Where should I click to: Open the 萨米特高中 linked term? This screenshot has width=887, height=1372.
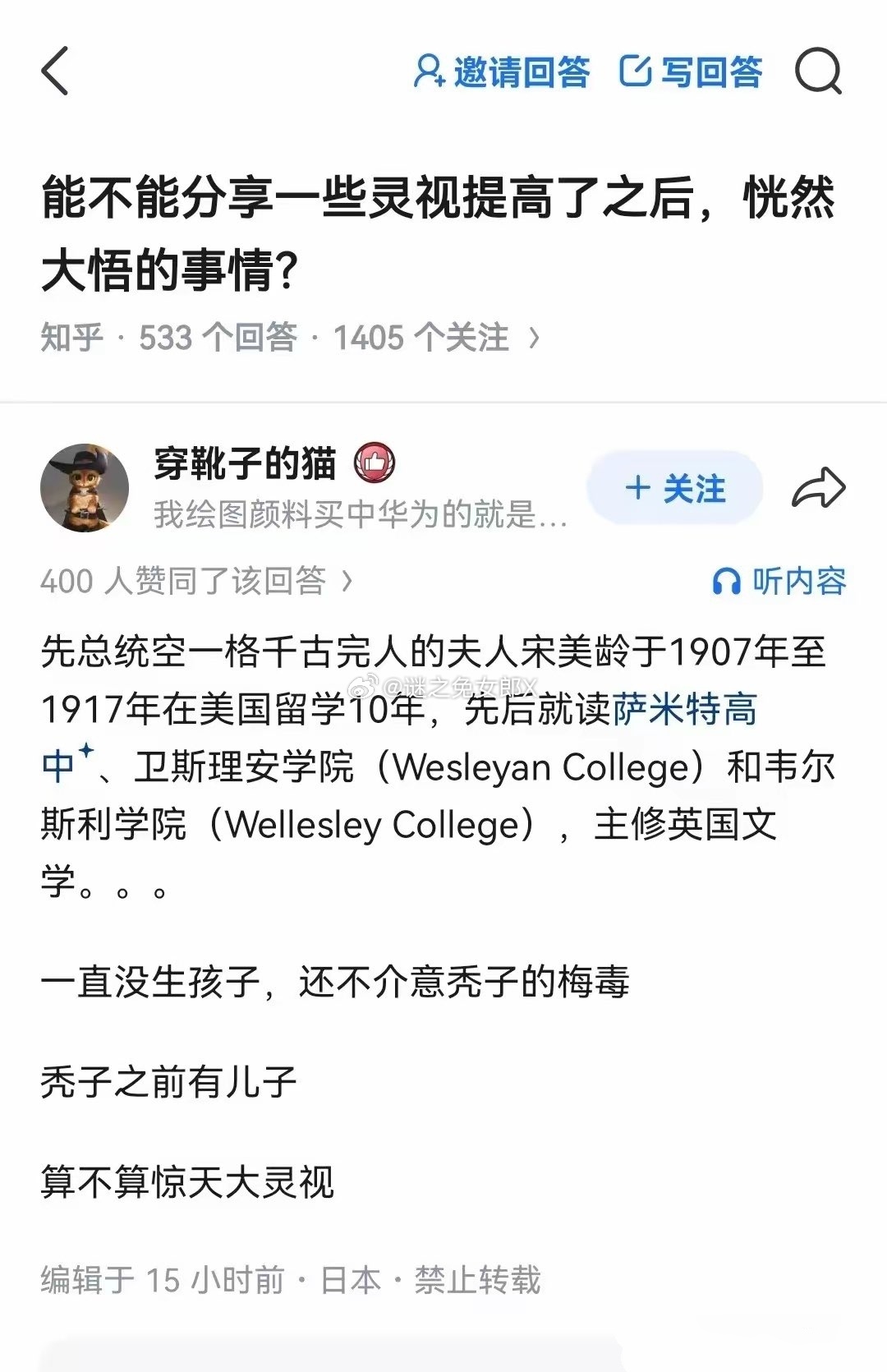[x=684, y=709]
